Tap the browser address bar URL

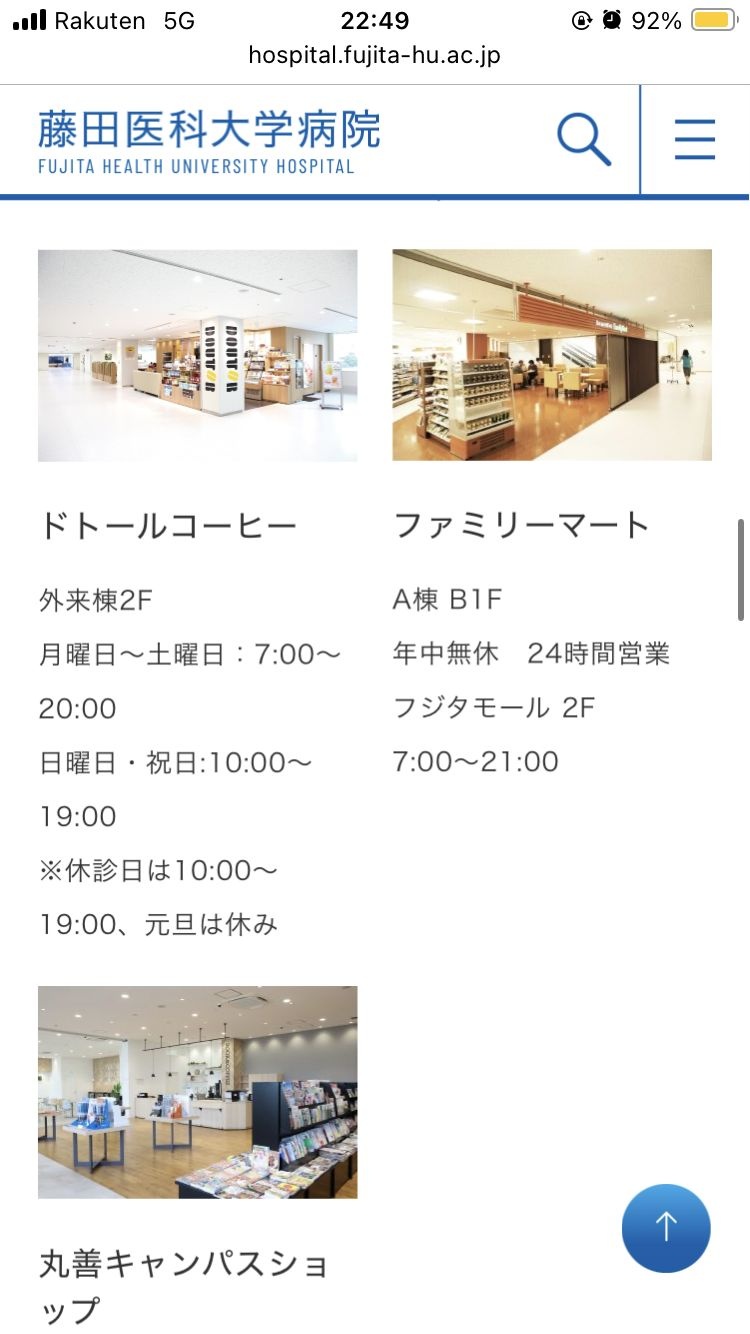coord(374,56)
